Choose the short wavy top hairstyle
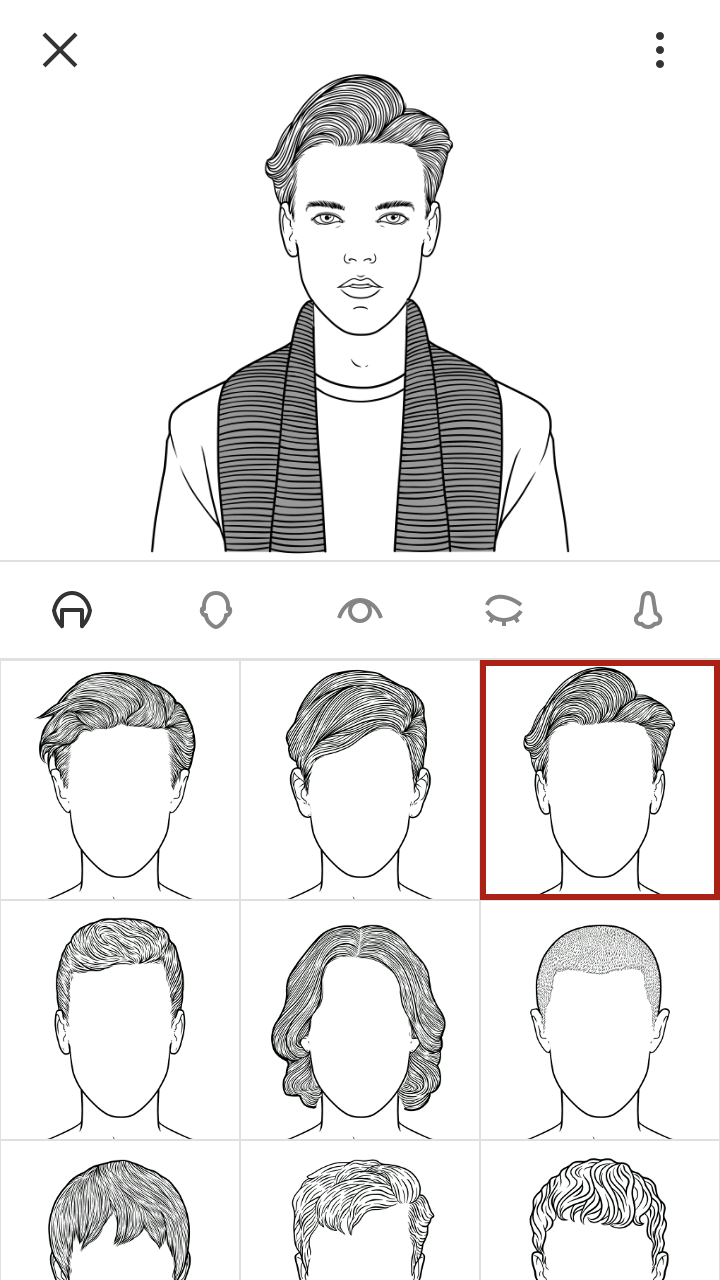720x1280 pixels. (x=120, y=1020)
